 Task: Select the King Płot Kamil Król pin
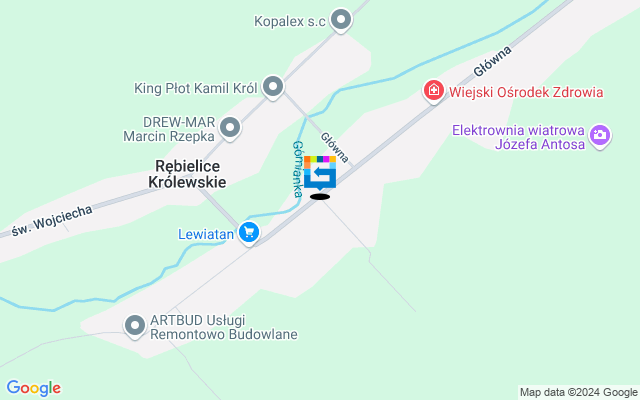point(273,88)
